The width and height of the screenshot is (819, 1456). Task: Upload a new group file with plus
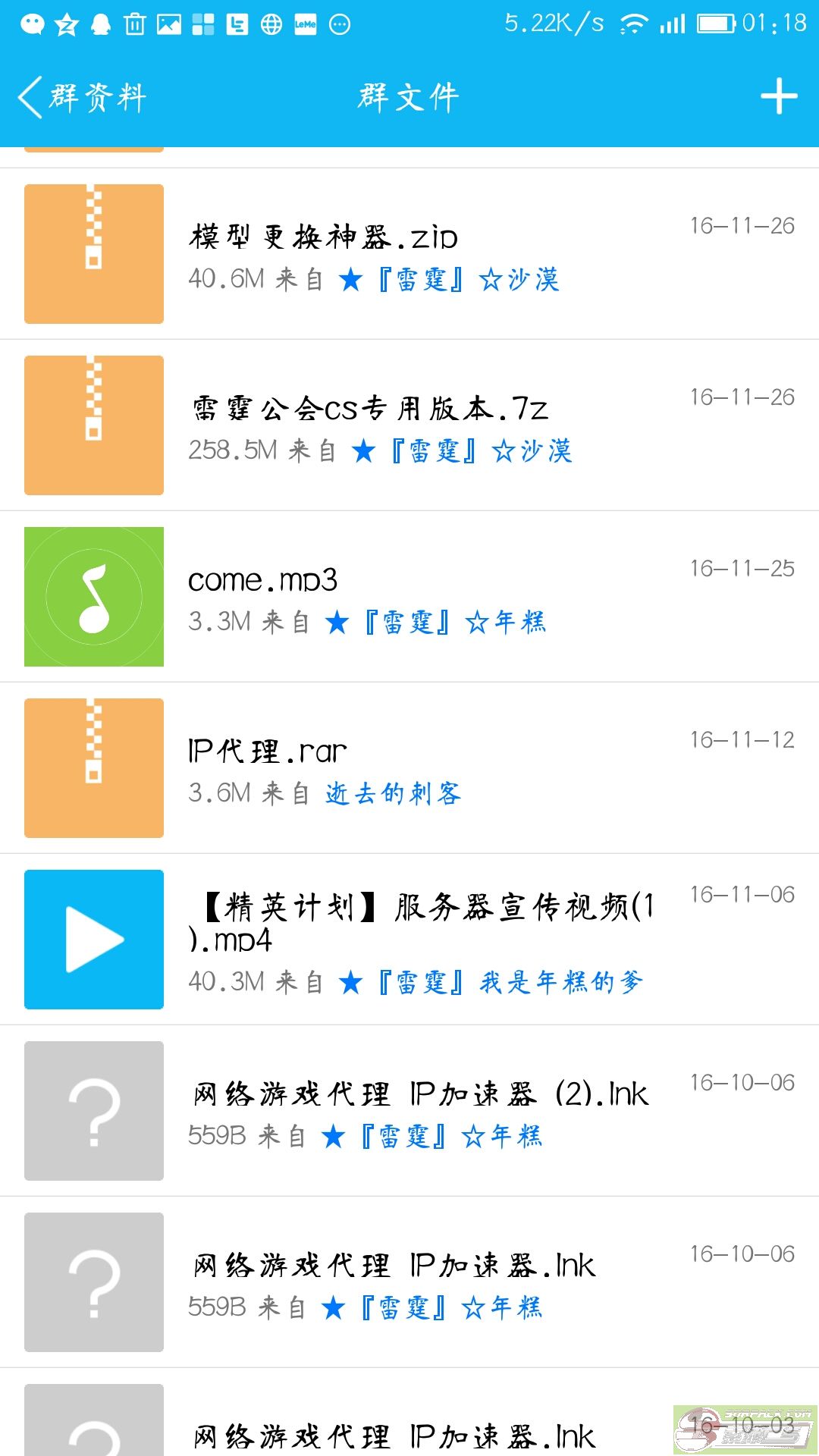[x=779, y=97]
